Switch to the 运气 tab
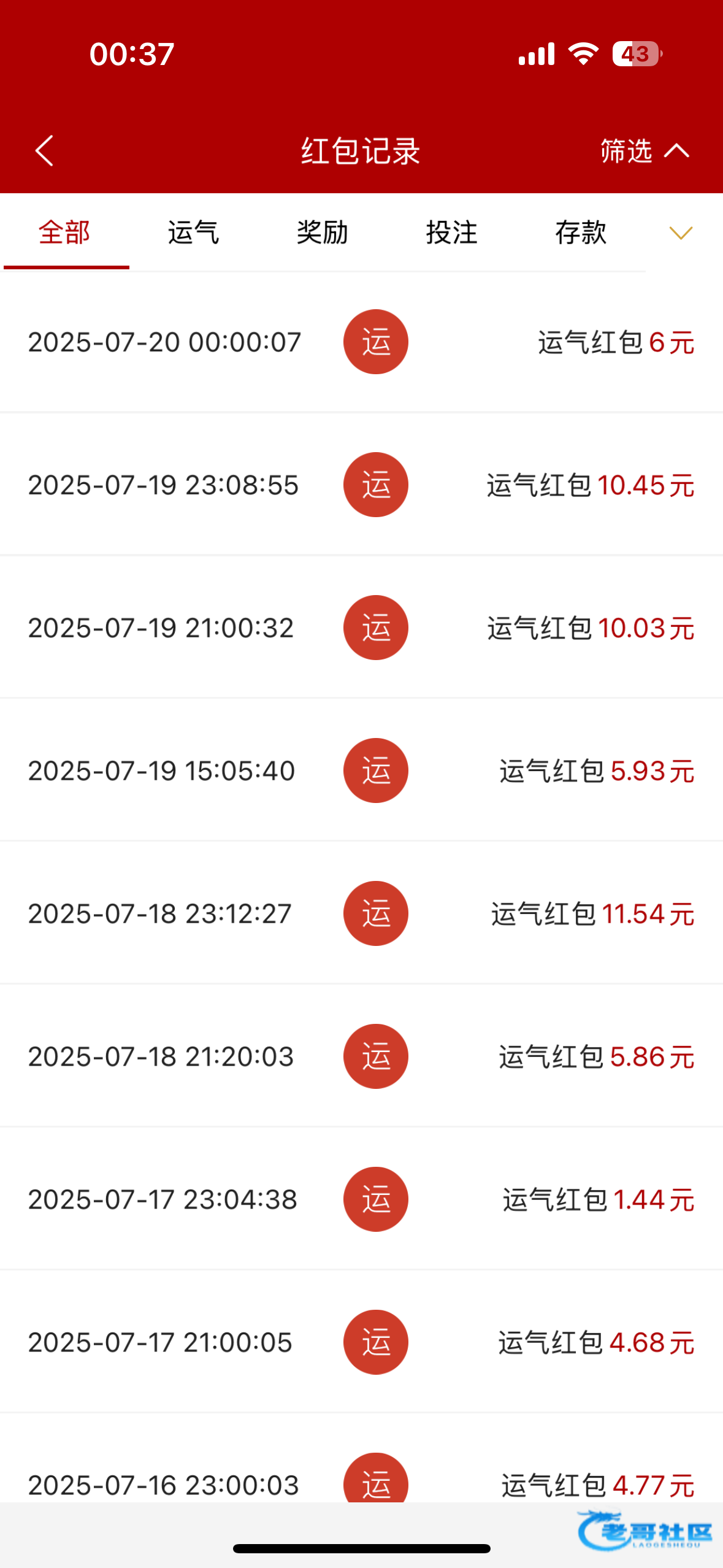The image size is (723, 1568). [x=193, y=233]
